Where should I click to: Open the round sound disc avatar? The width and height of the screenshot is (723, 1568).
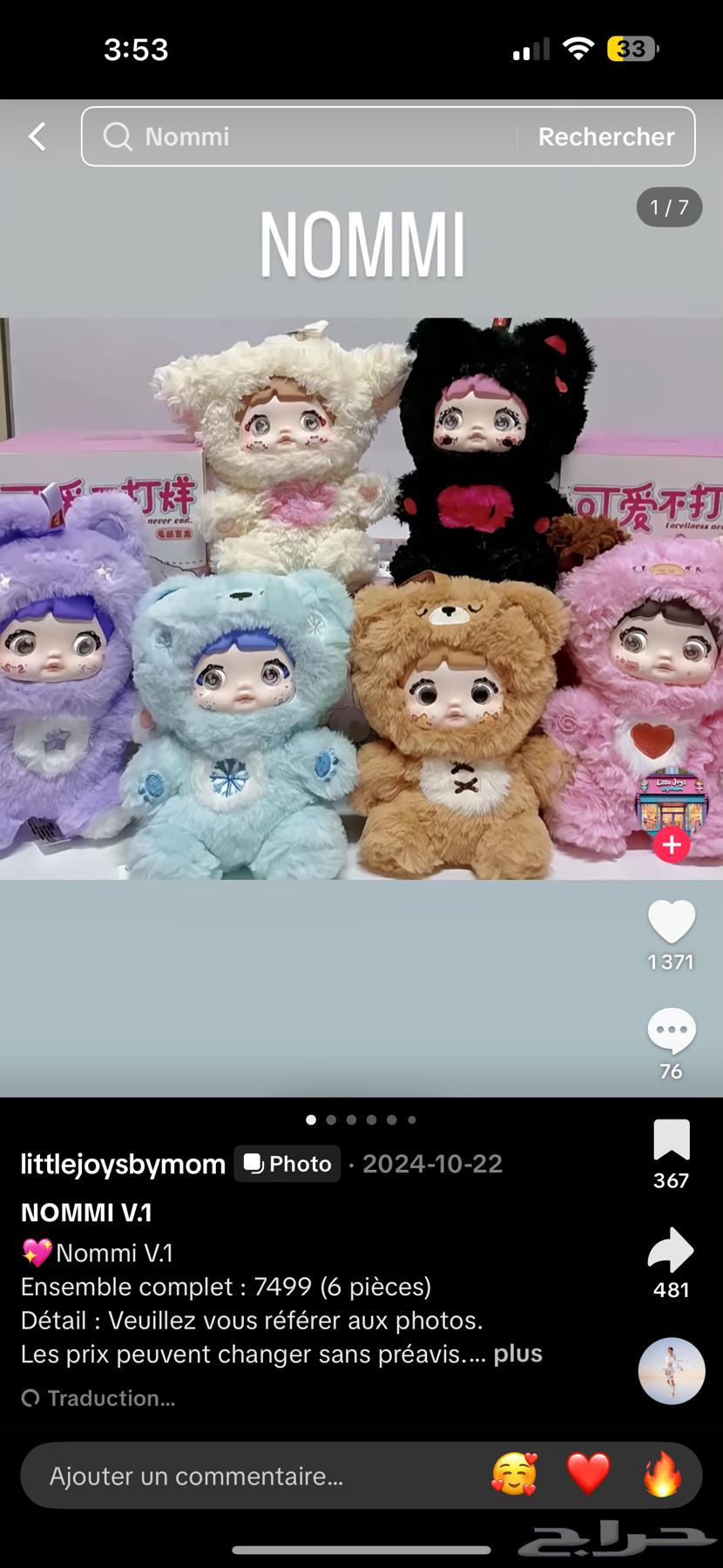(x=671, y=1370)
